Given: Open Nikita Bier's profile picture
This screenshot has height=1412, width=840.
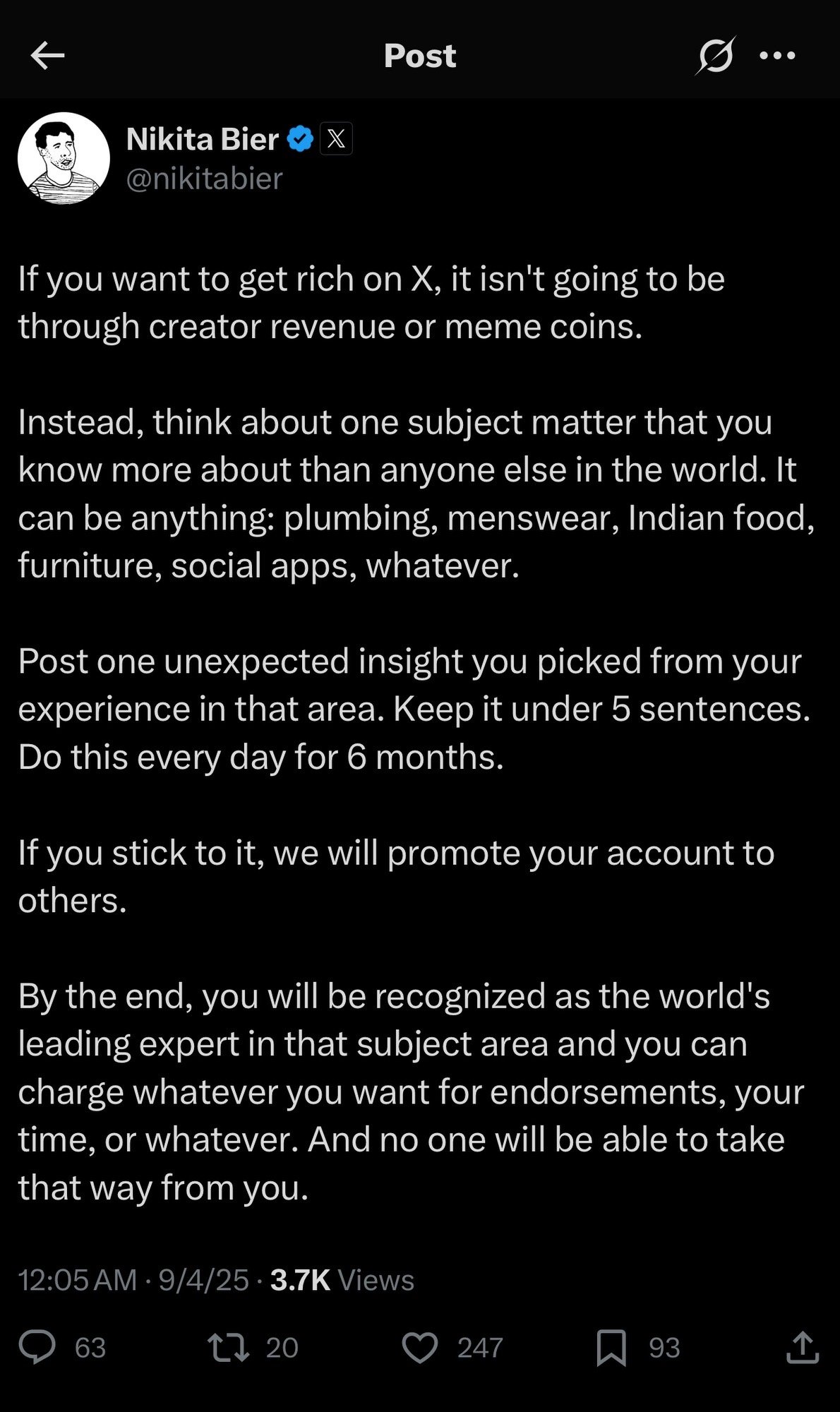Looking at the screenshot, I should click(64, 158).
